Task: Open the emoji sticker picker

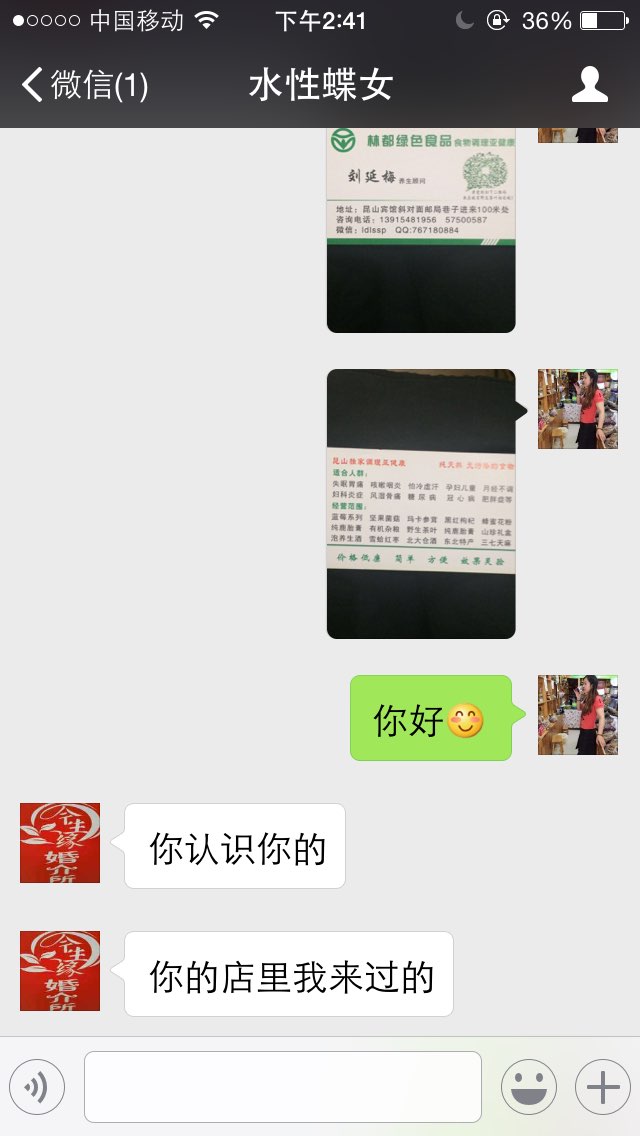Action: (529, 1087)
